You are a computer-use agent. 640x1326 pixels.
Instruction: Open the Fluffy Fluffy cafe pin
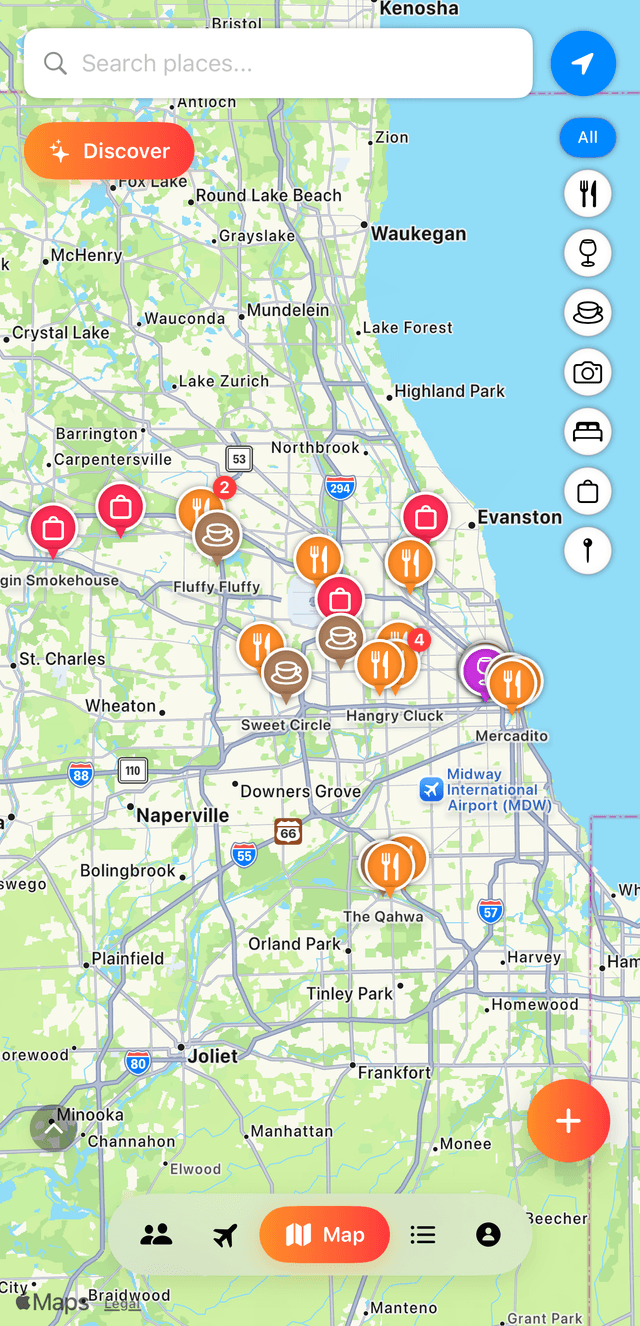[x=216, y=537]
